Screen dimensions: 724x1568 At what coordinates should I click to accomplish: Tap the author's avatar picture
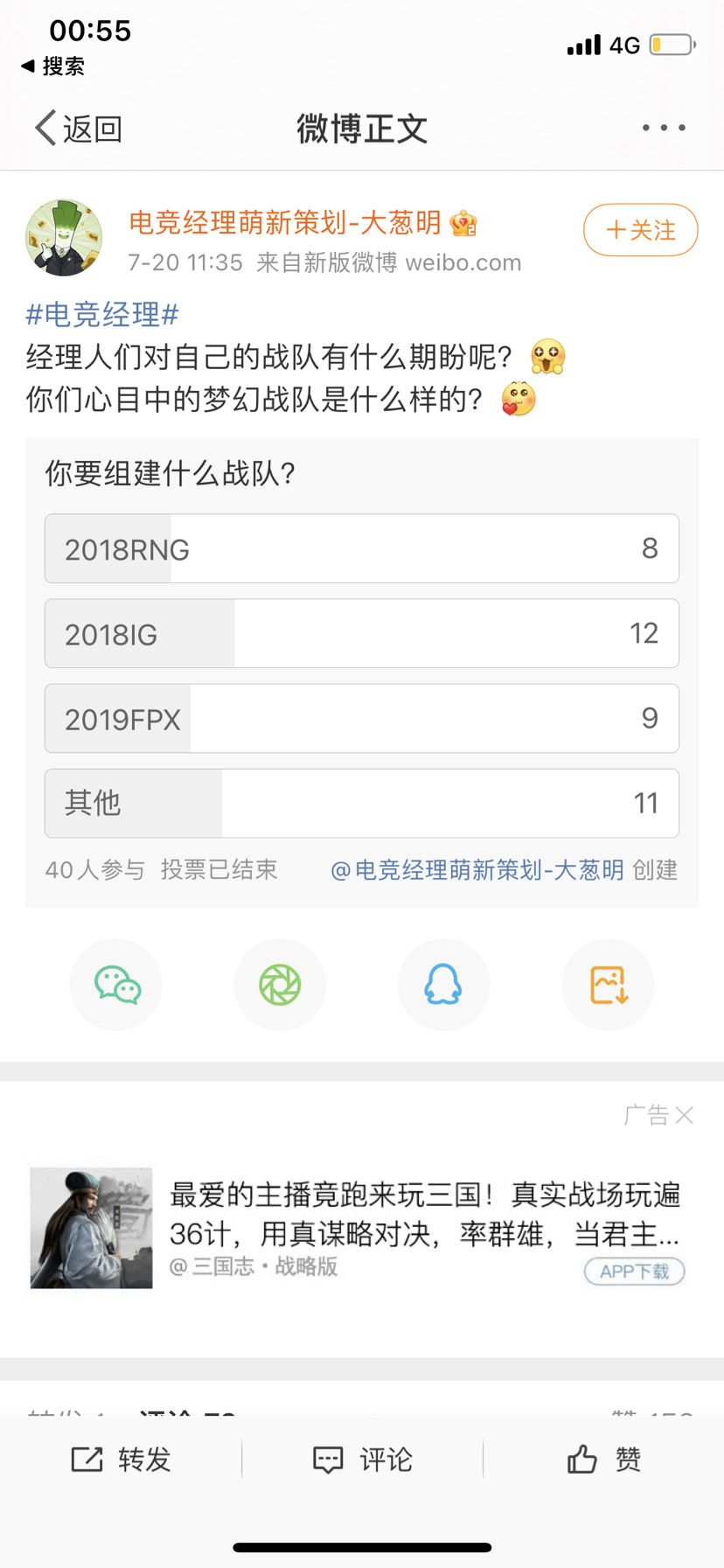(x=64, y=237)
